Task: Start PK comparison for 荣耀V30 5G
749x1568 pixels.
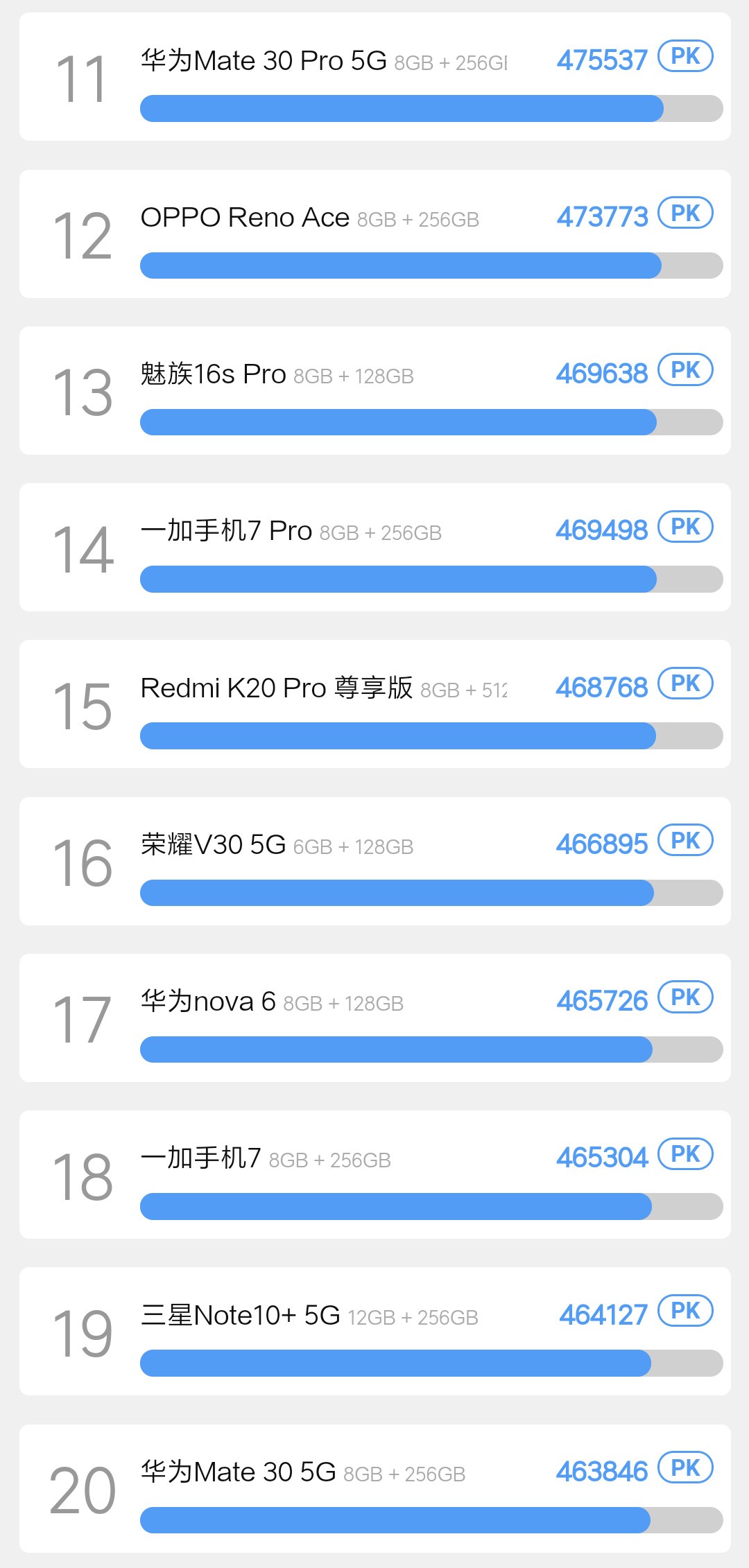Action: [685, 841]
